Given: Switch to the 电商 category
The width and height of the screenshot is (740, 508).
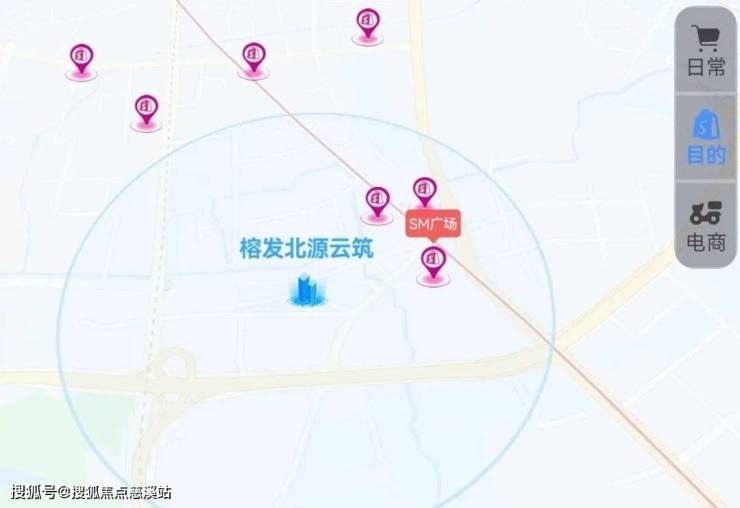Looking at the screenshot, I should point(706,225).
